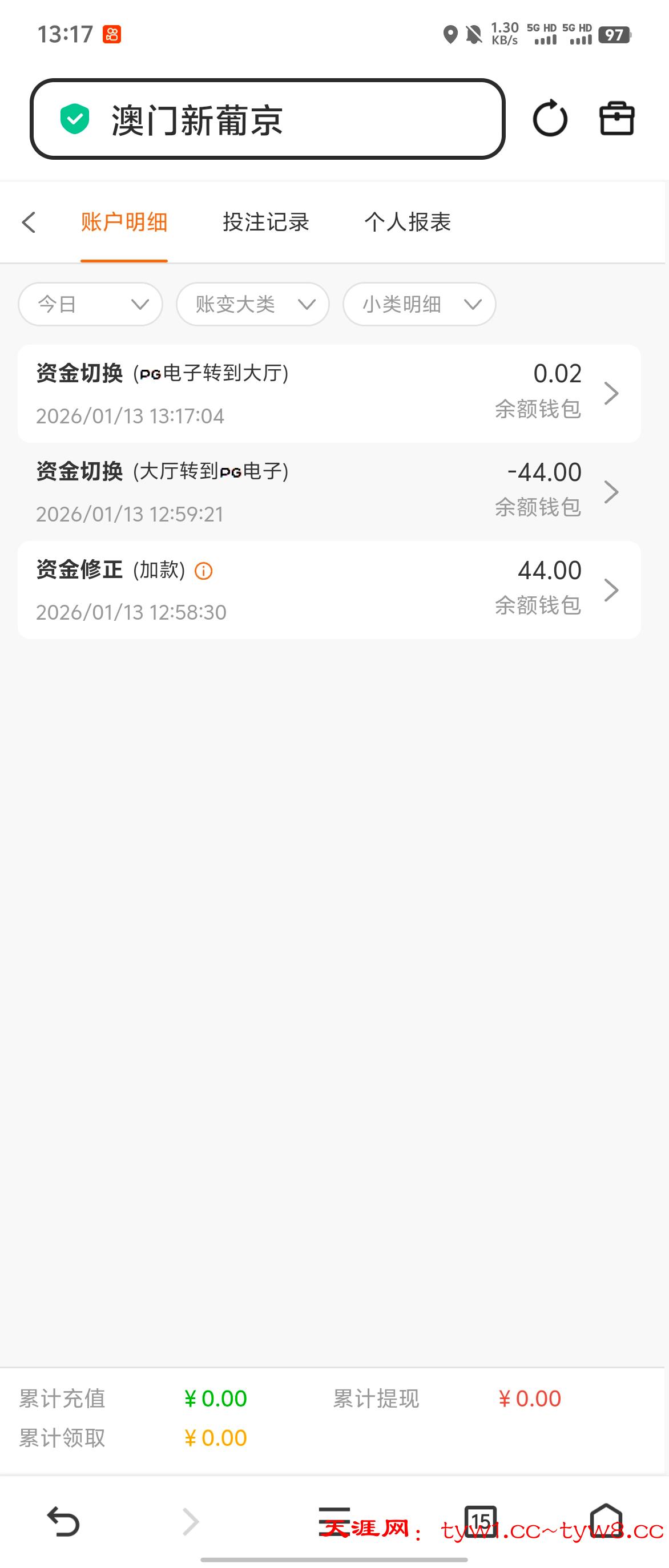Switch to the 投注记录 tab
This screenshot has width=669, height=1568.
pyautogui.click(x=266, y=222)
